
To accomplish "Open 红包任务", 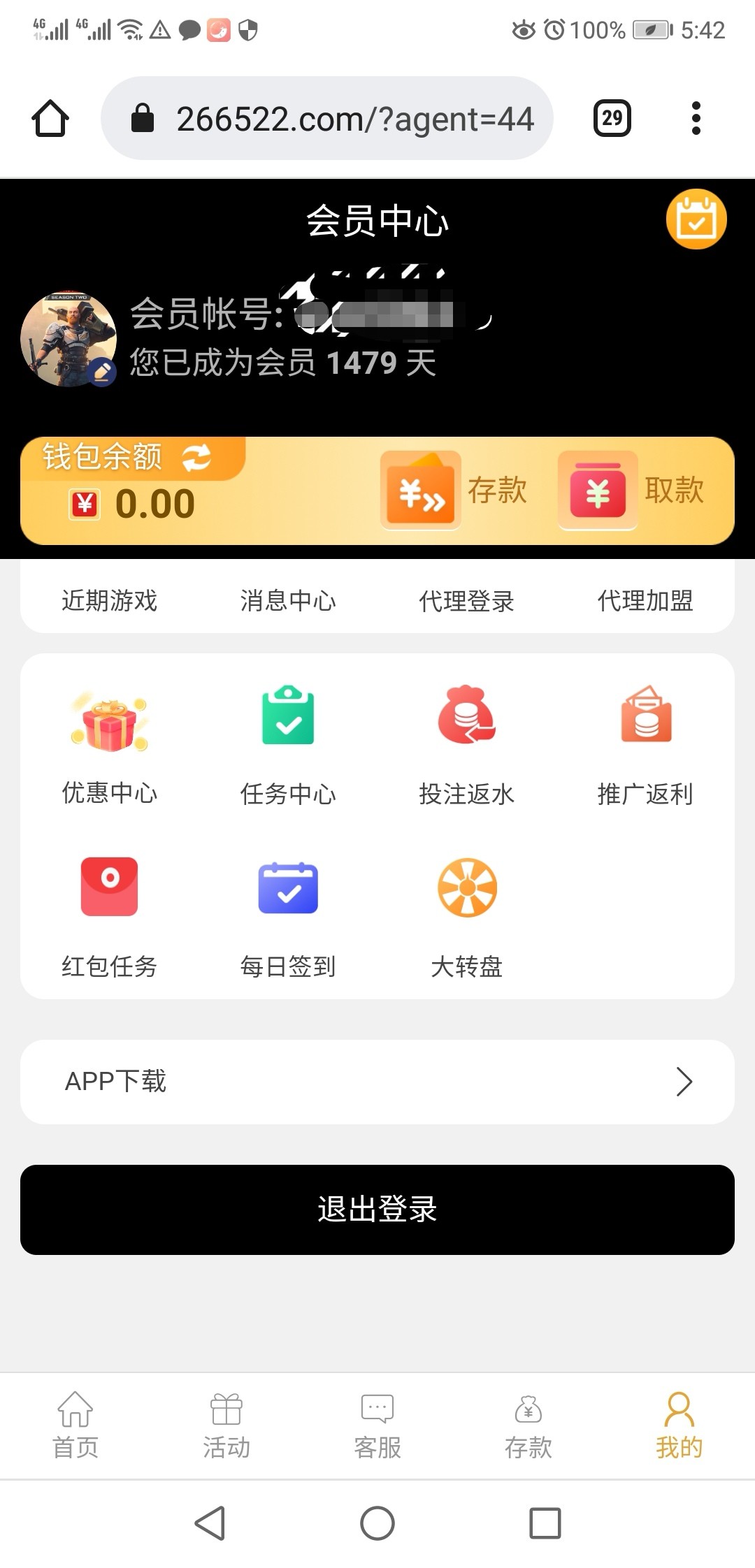I will click(x=109, y=916).
